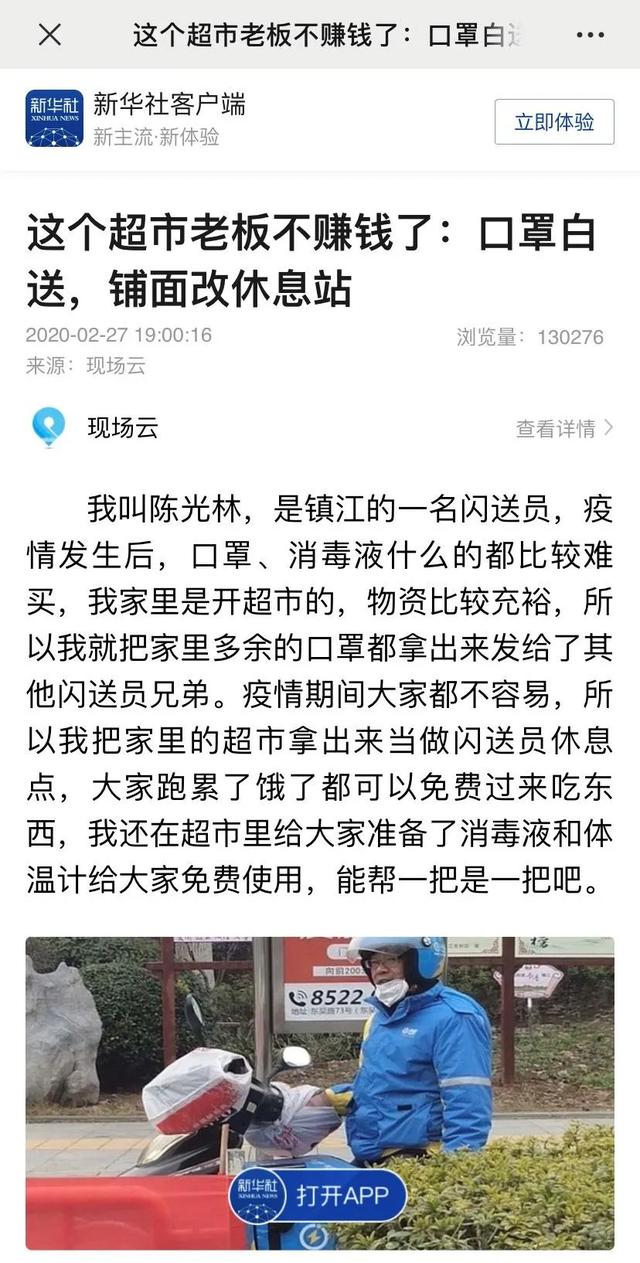Tap the 打开APP floating button
The width and height of the screenshot is (640, 1263).
pos(317,1196)
